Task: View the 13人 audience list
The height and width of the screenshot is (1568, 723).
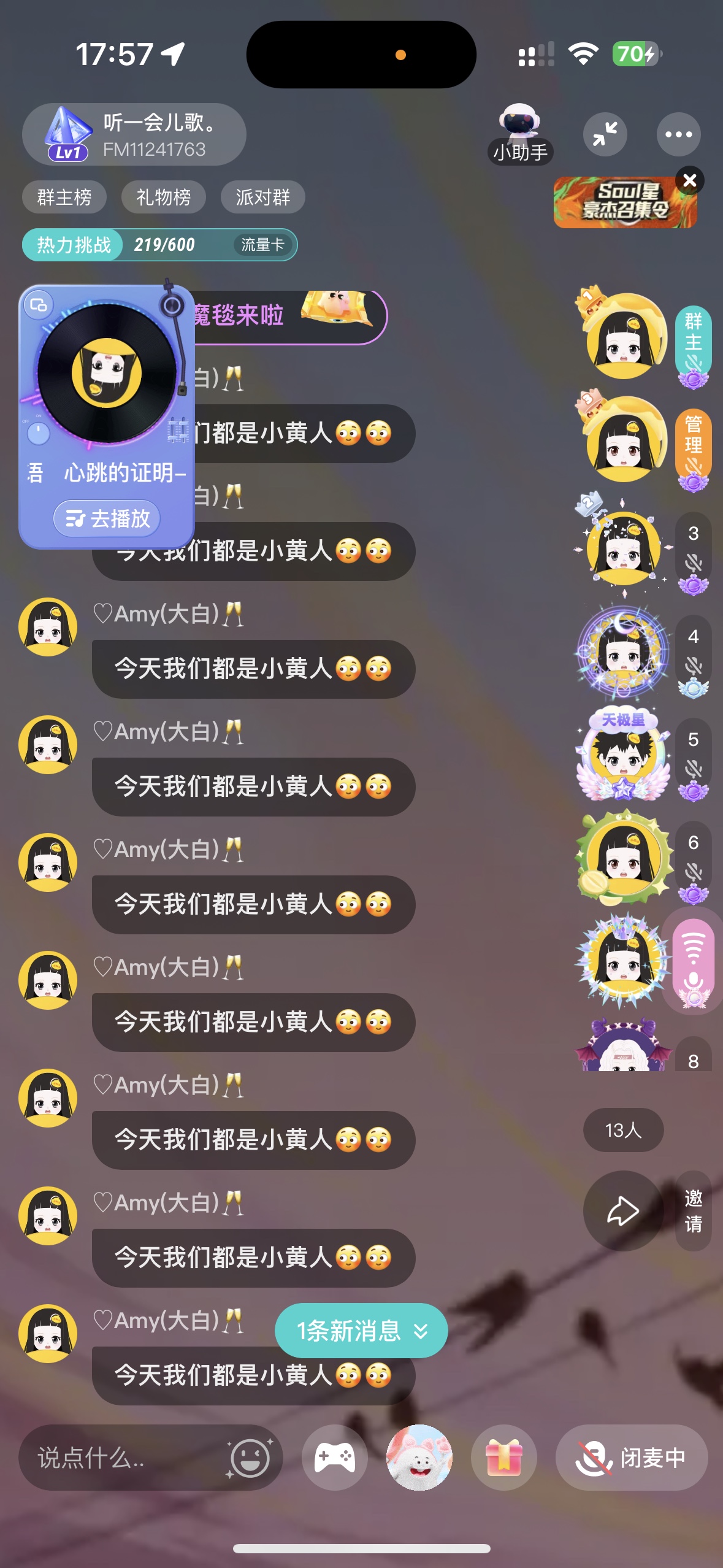Action: point(623,1130)
